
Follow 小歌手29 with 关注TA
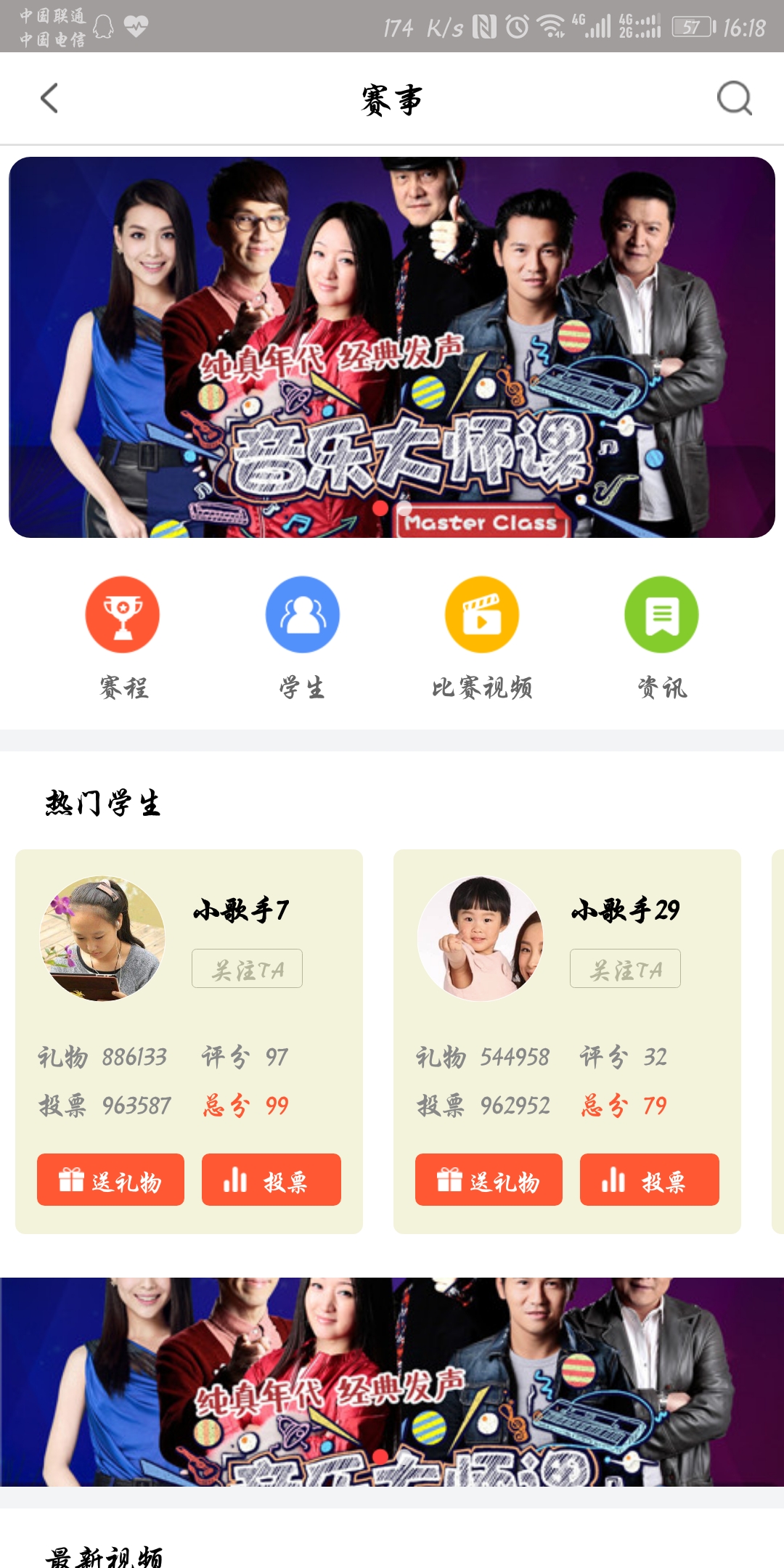pyautogui.click(x=625, y=968)
